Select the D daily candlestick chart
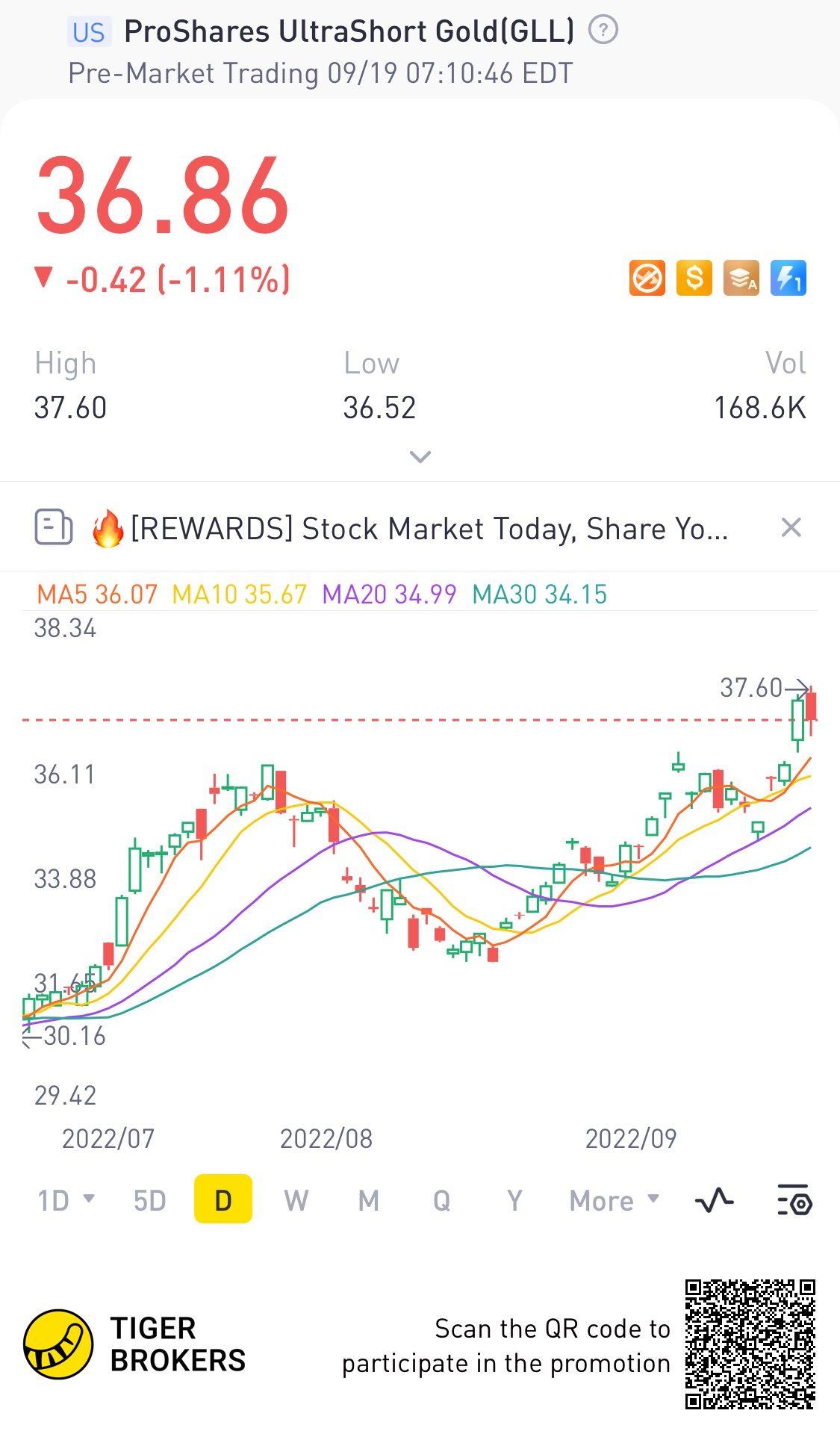This screenshot has height=1434, width=840. click(223, 1200)
